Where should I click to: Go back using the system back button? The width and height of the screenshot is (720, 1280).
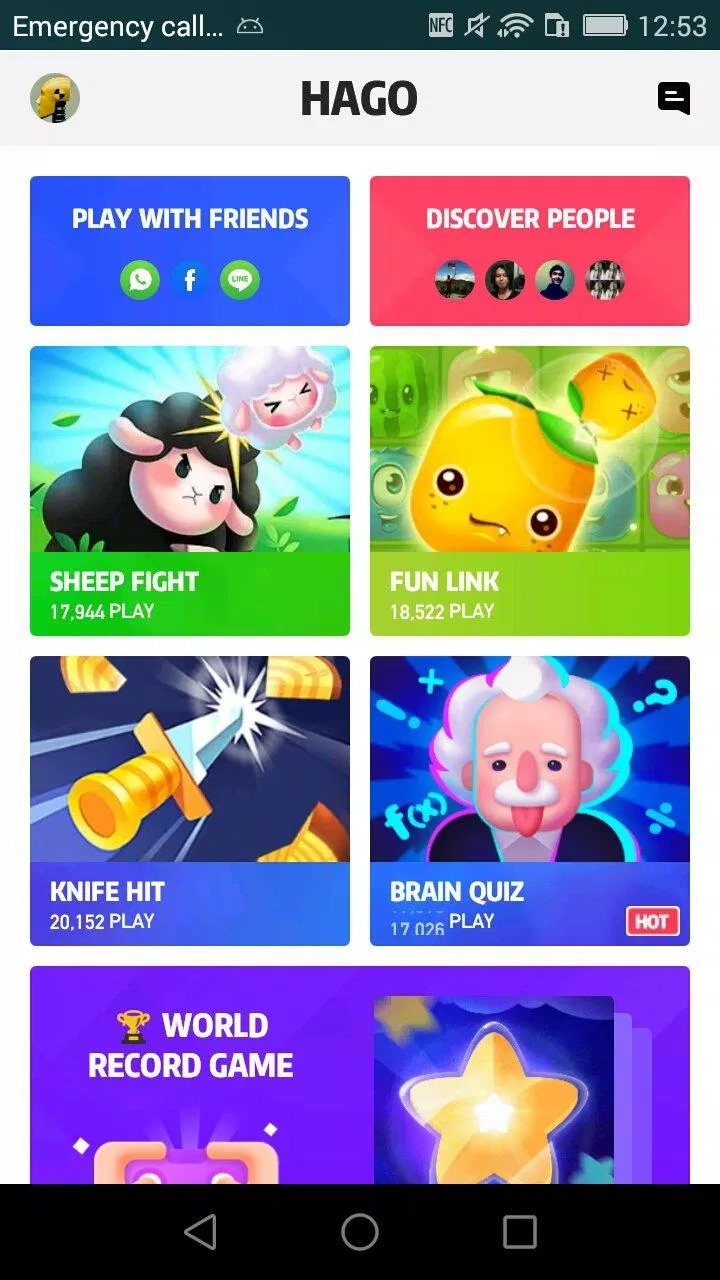pyautogui.click(x=200, y=1232)
